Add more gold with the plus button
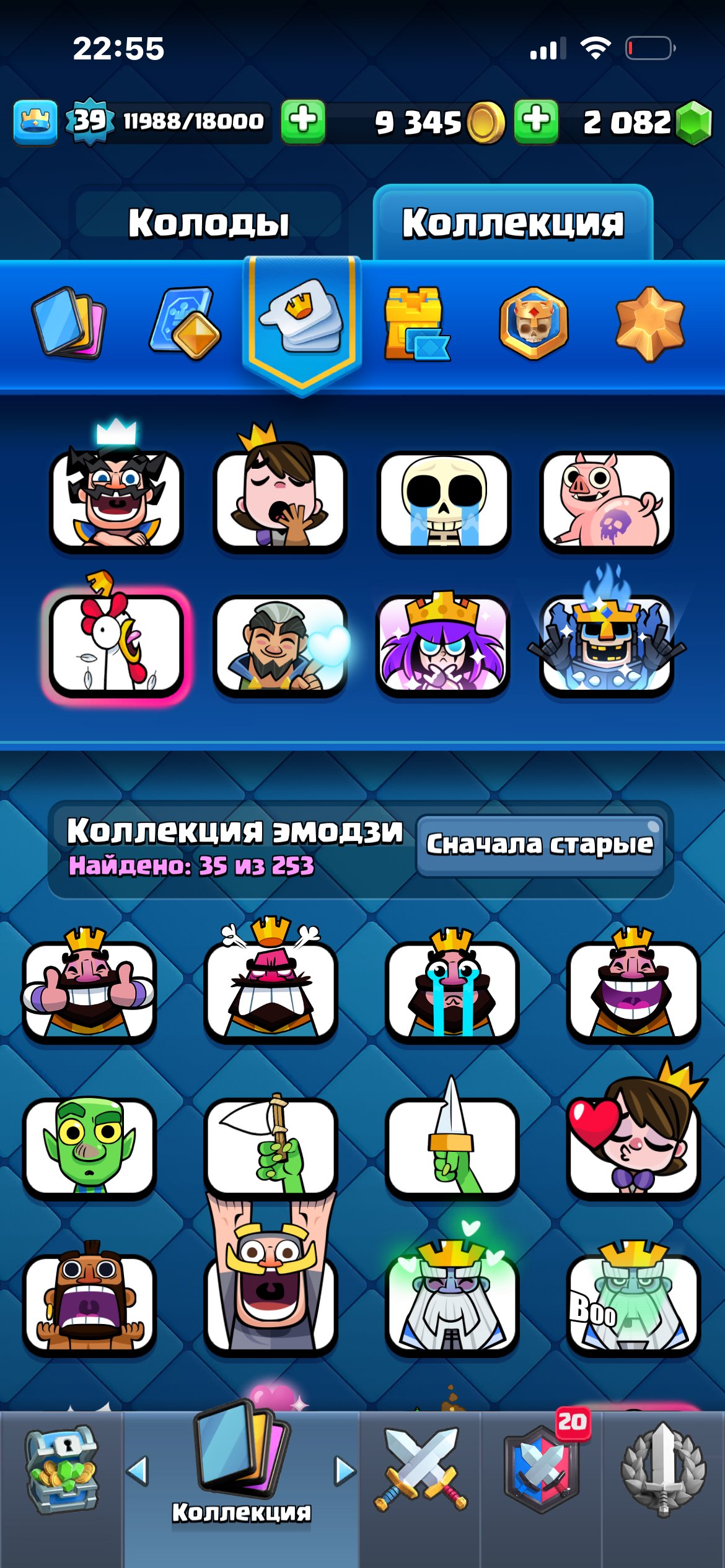This screenshot has height=1568, width=725. click(536, 121)
